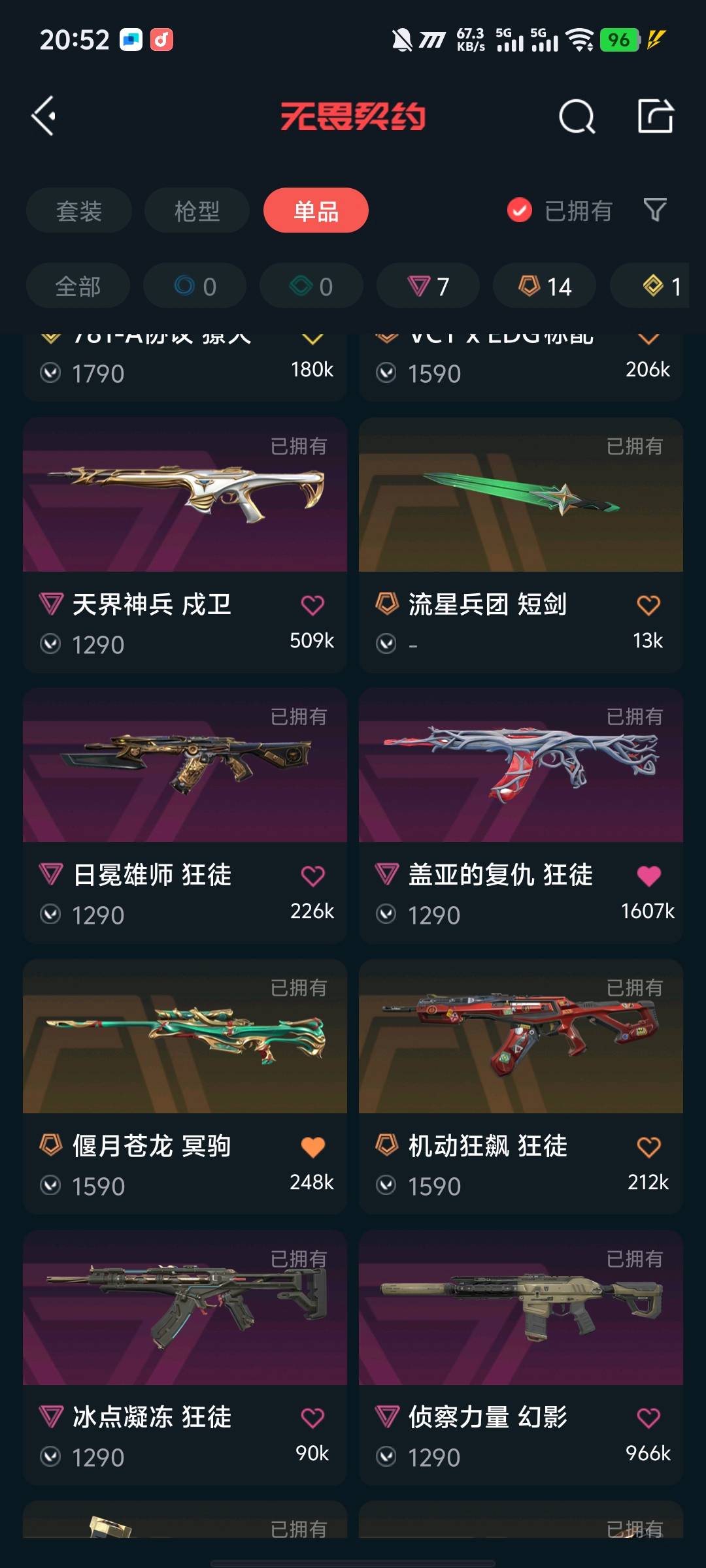The width and height of the screenshot is (706, 1568).
Task: Filter by the pink tier chip showing 7
Action: click(428, 286)
